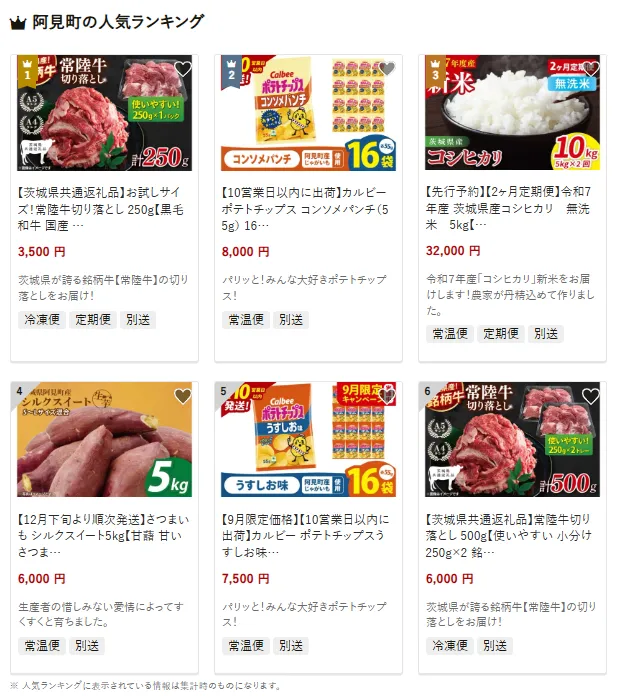This screenshot has height=700, width=624.
Task: Add the コンソメパンチ chips to favorites
Action: 386,70
